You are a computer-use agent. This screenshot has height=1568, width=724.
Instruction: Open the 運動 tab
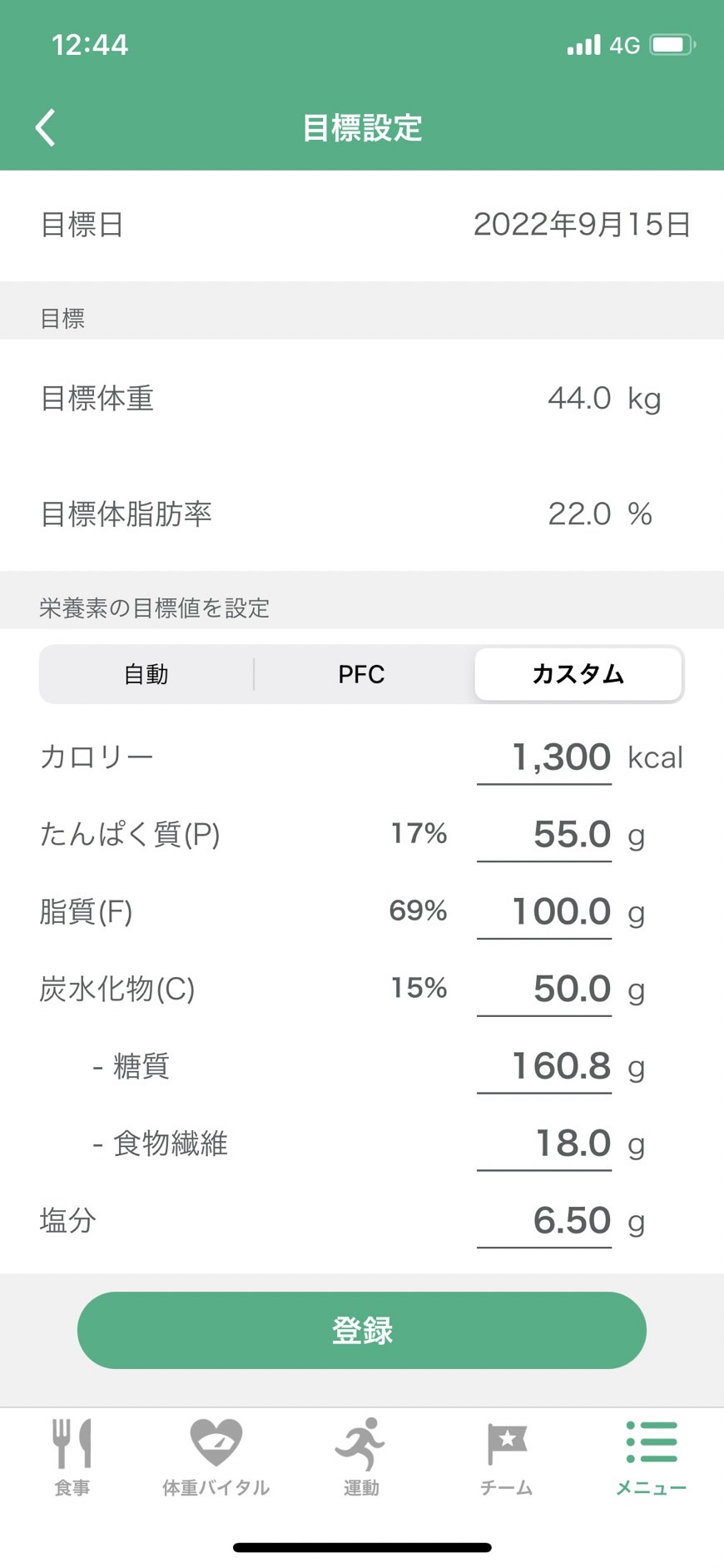(x=361, y=1457)
